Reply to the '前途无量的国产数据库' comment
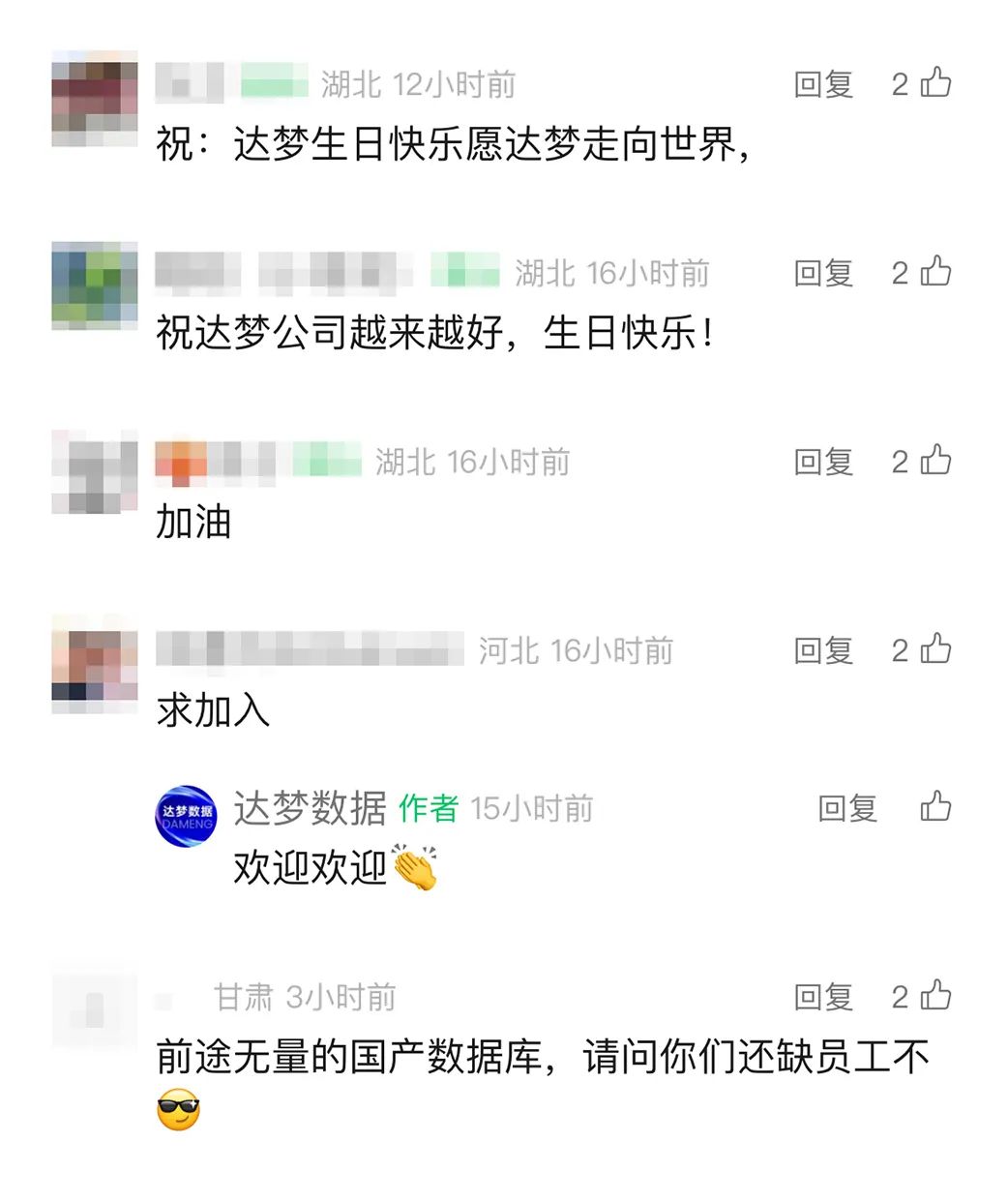 [823, 997]
